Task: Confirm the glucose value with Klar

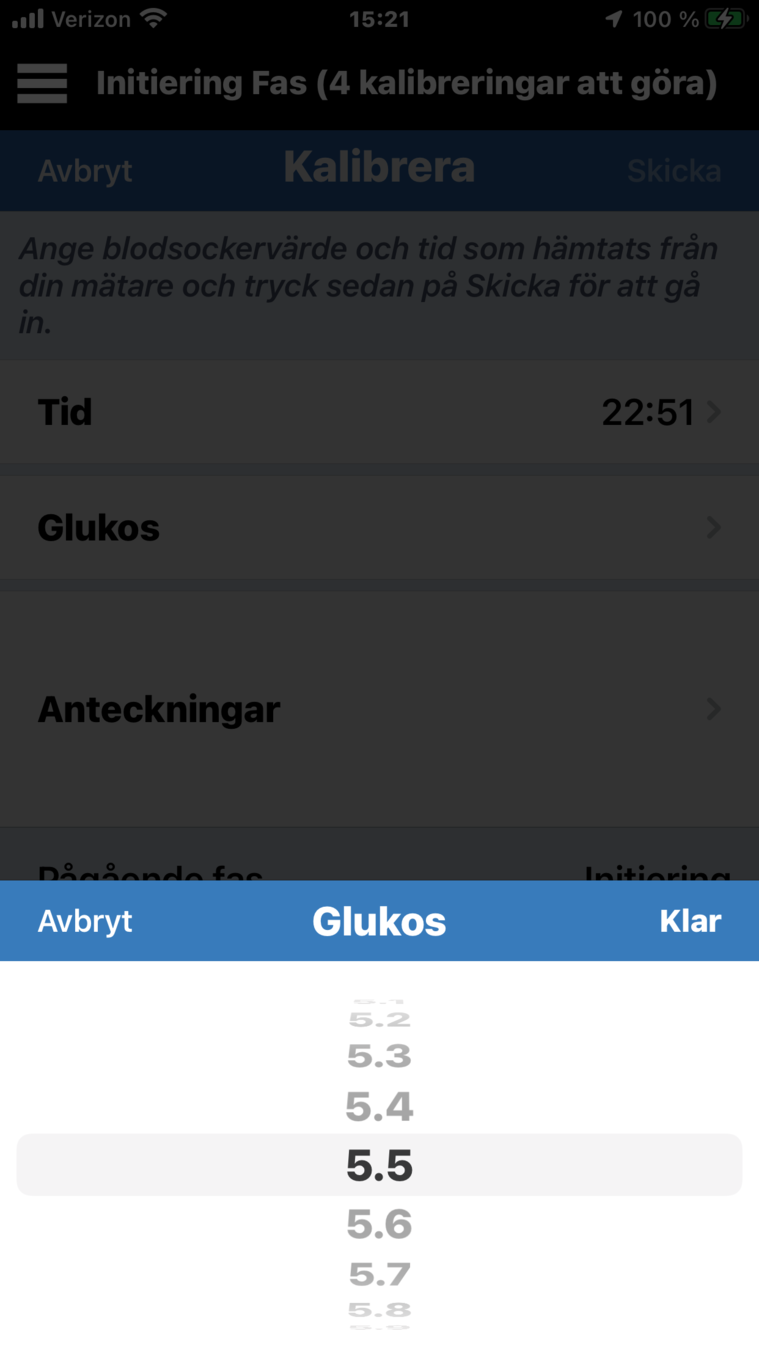Action: pyautogui.click(x=690, y=921)
